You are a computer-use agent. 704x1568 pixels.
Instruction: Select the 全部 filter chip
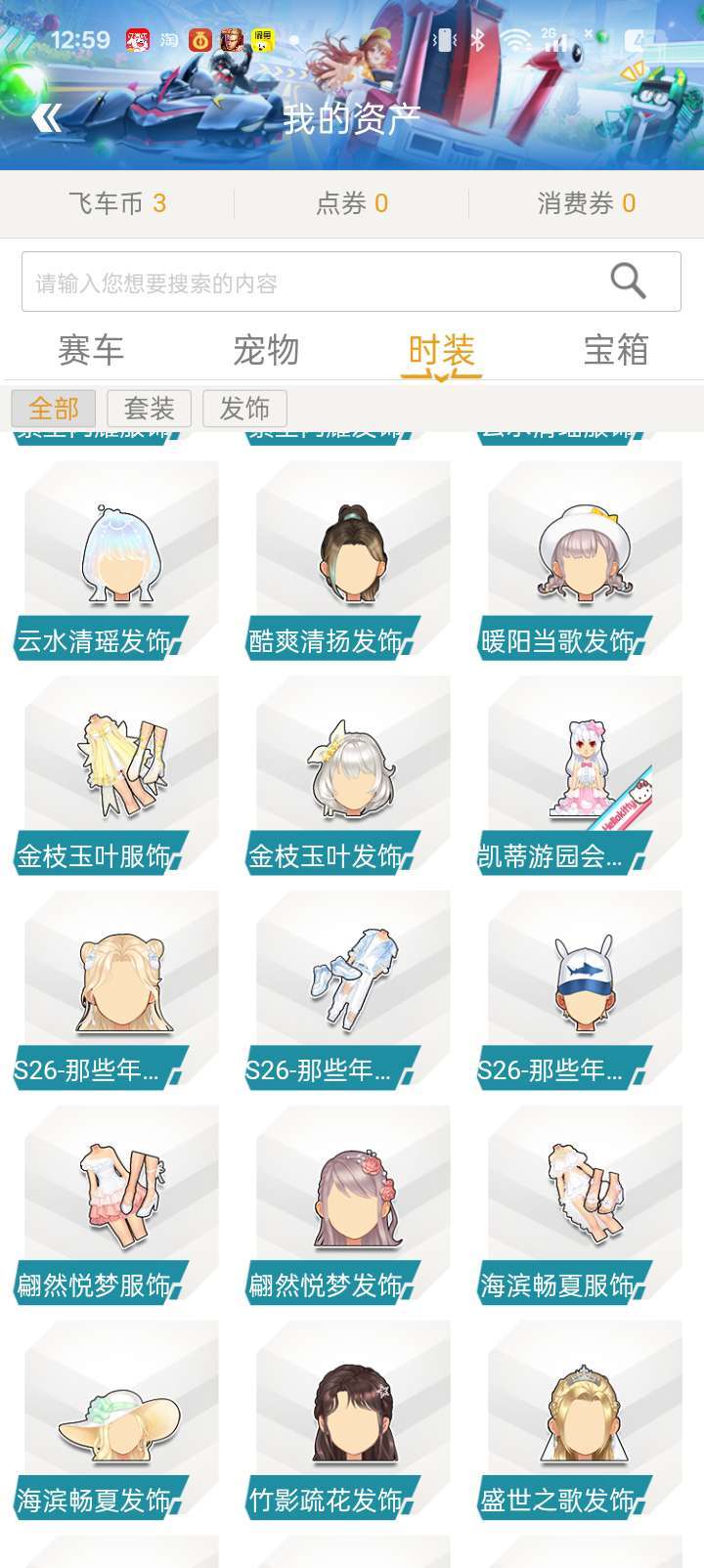coord(54,408)
